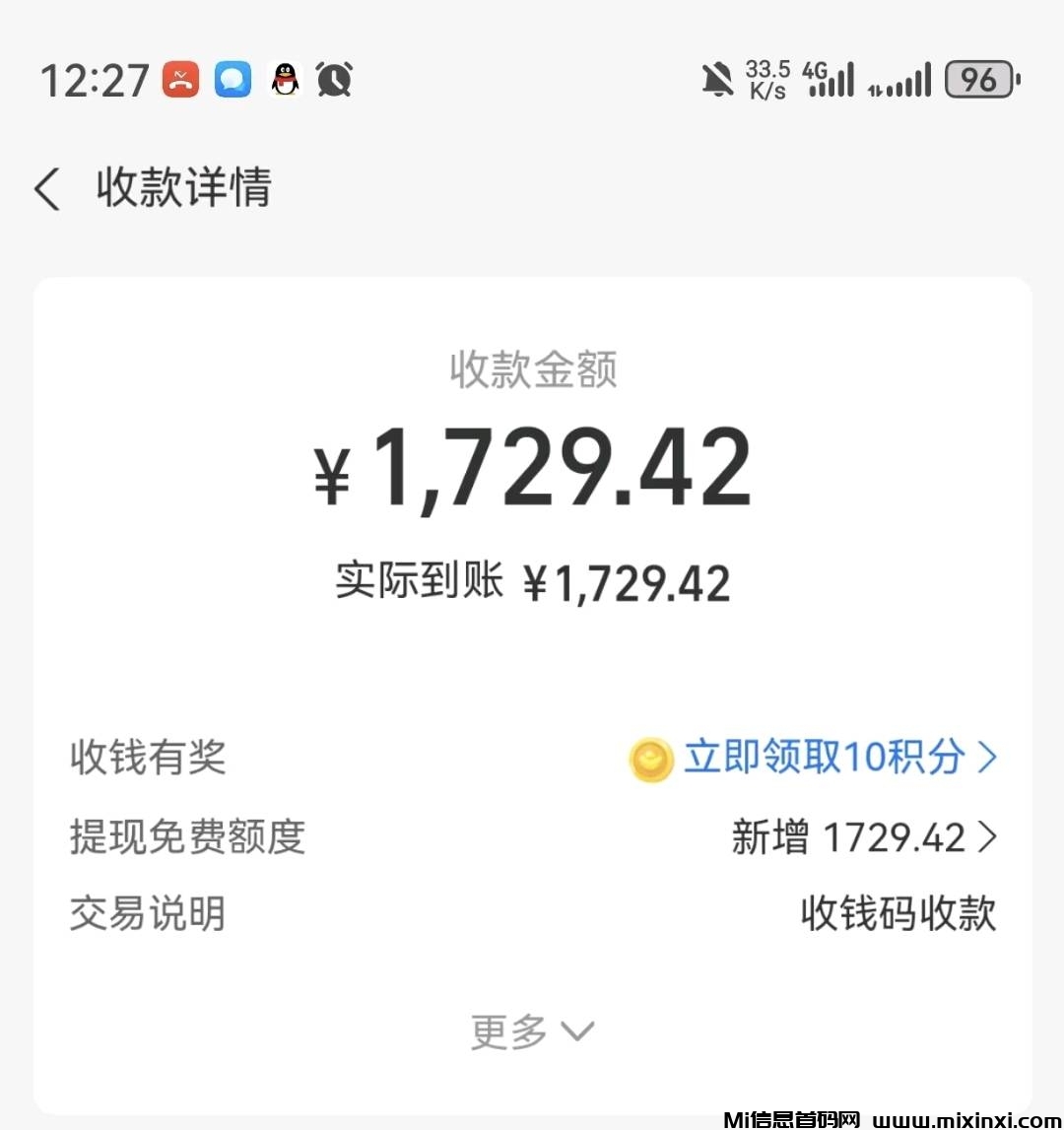Tap the 实际到账 amount line

(x=532, y=581)
